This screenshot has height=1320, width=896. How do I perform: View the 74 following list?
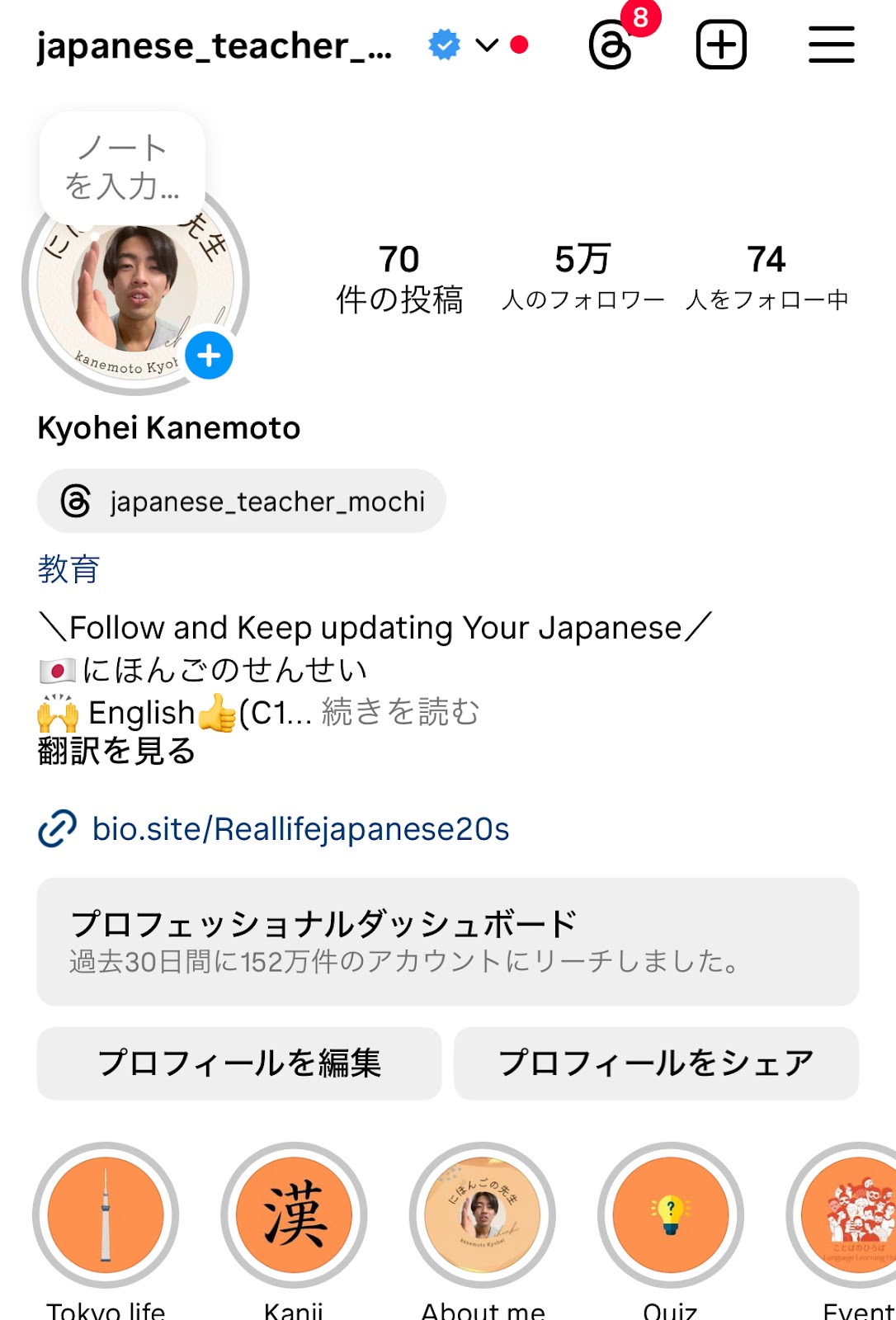[766, 278]
